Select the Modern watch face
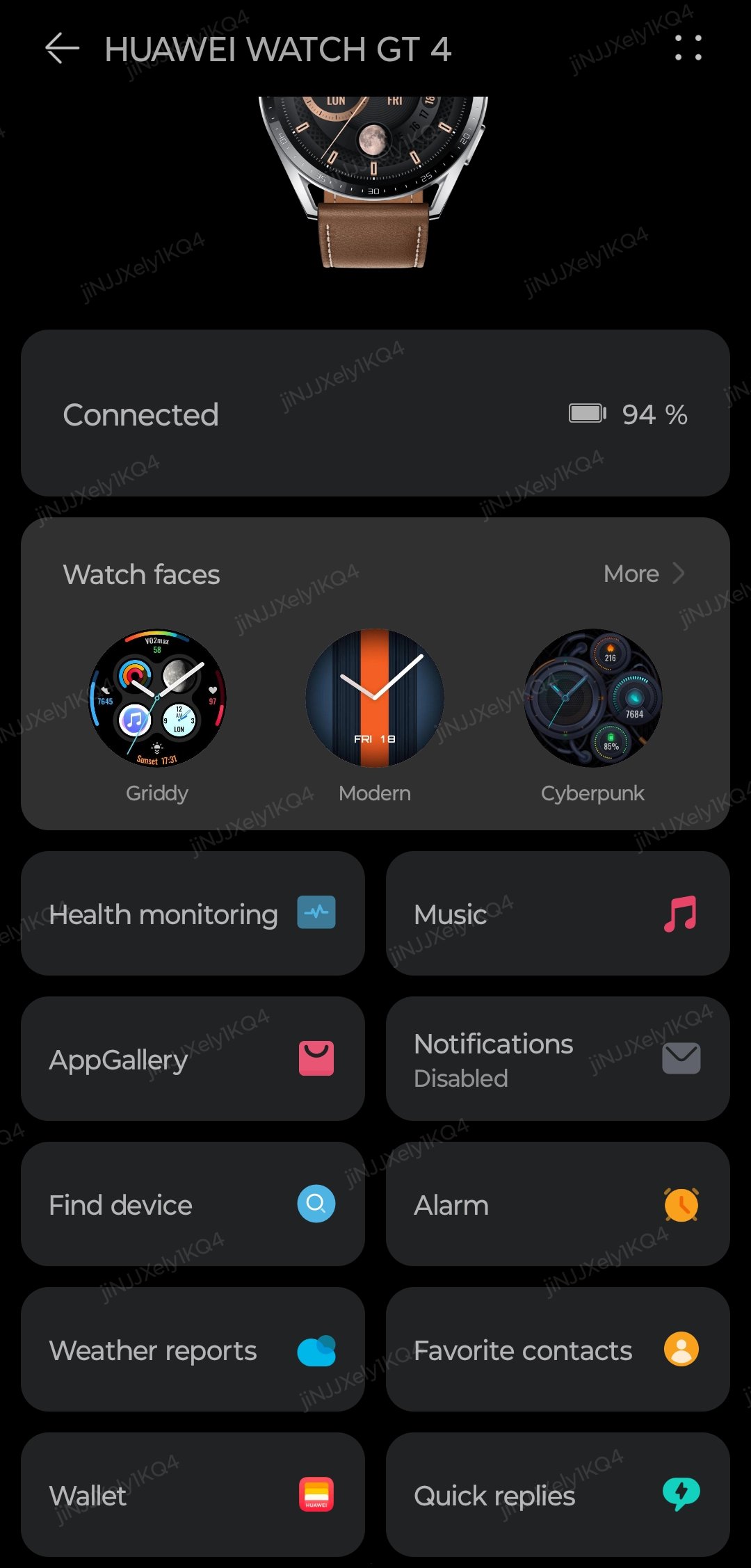The width and height of the screenshot is (751, 1568). coord(375,699)
